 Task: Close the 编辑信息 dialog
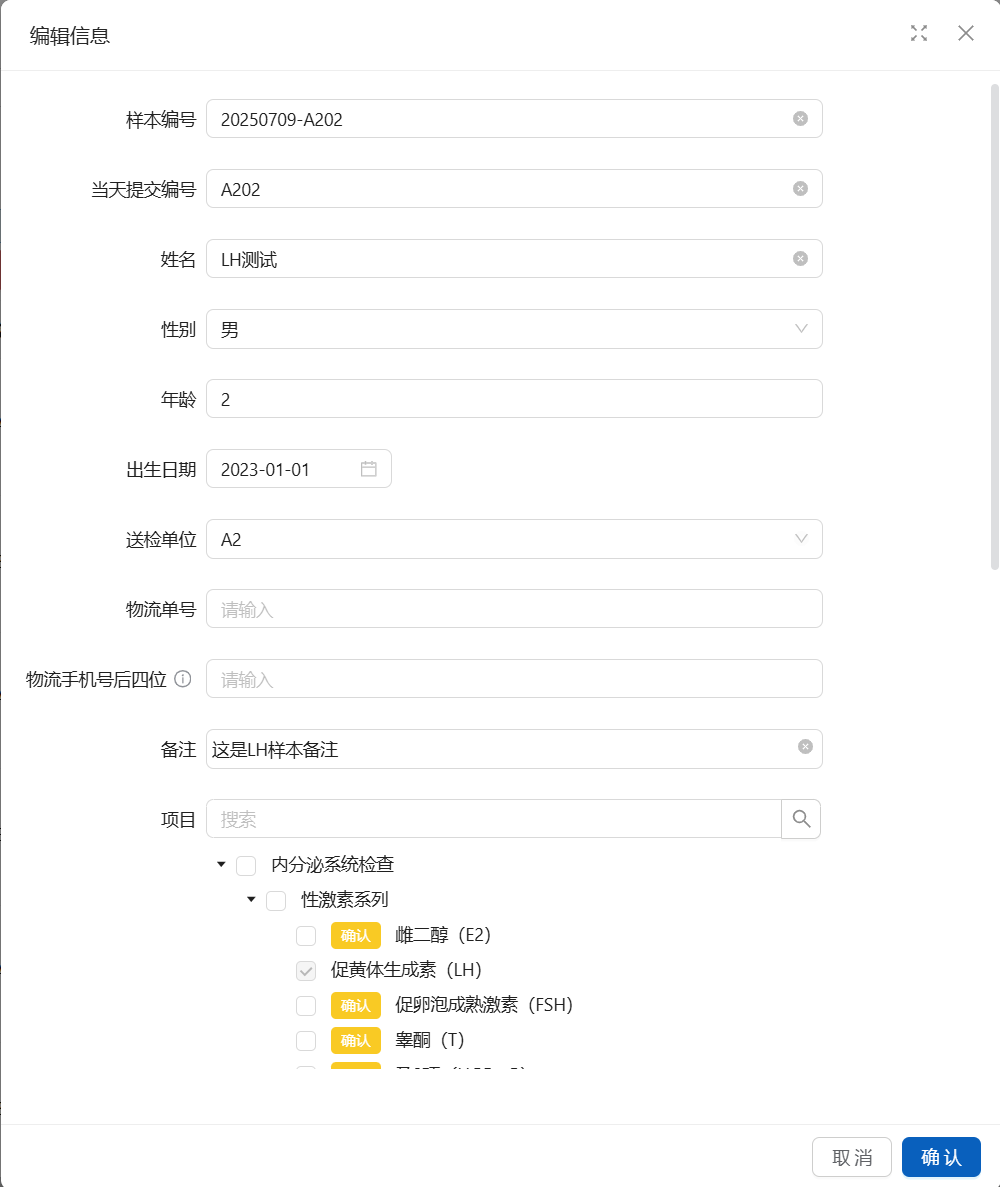(x=965, y=33)
